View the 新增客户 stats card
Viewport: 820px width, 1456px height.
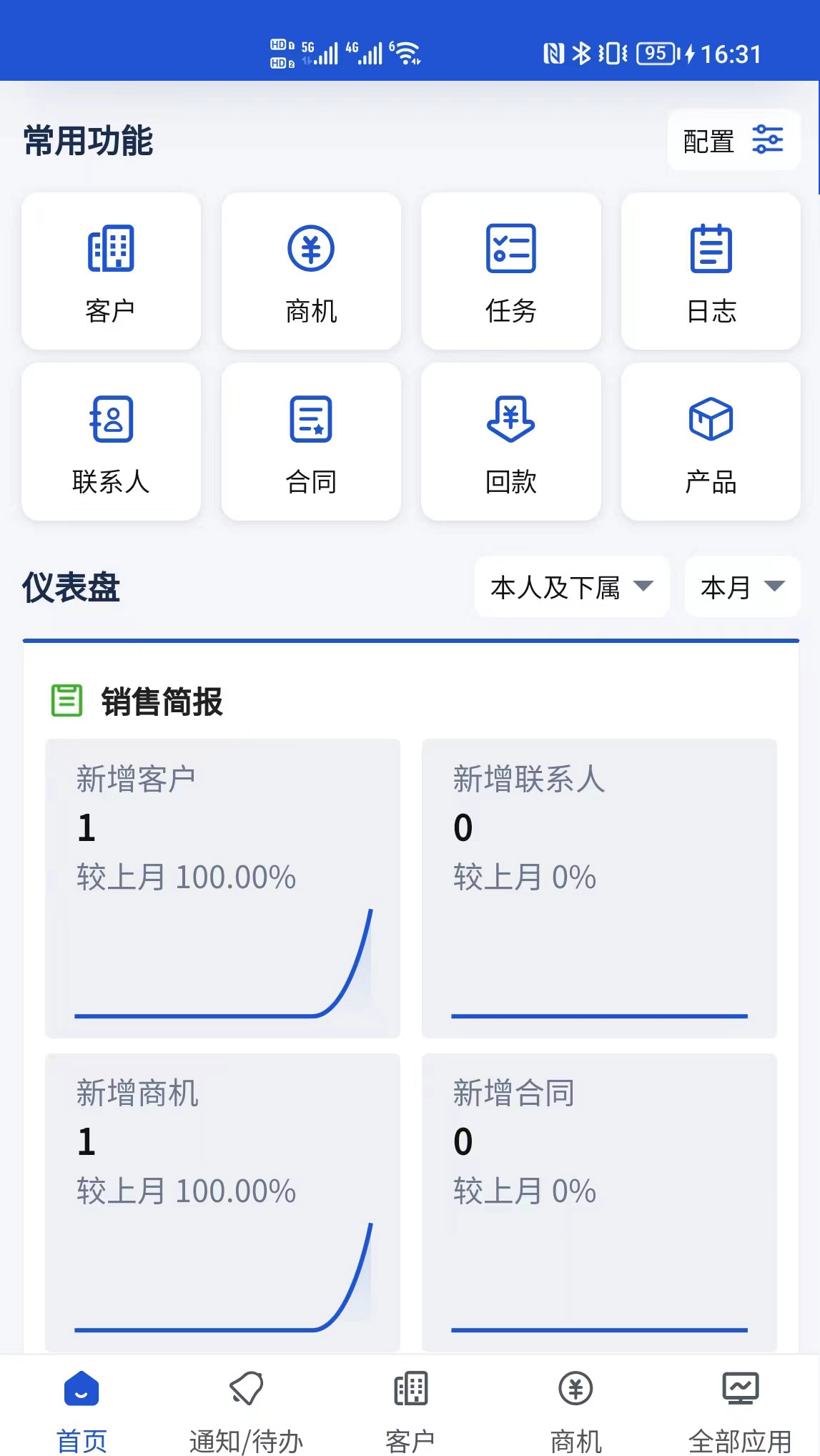pyautogui.click(x=222, y=887)
